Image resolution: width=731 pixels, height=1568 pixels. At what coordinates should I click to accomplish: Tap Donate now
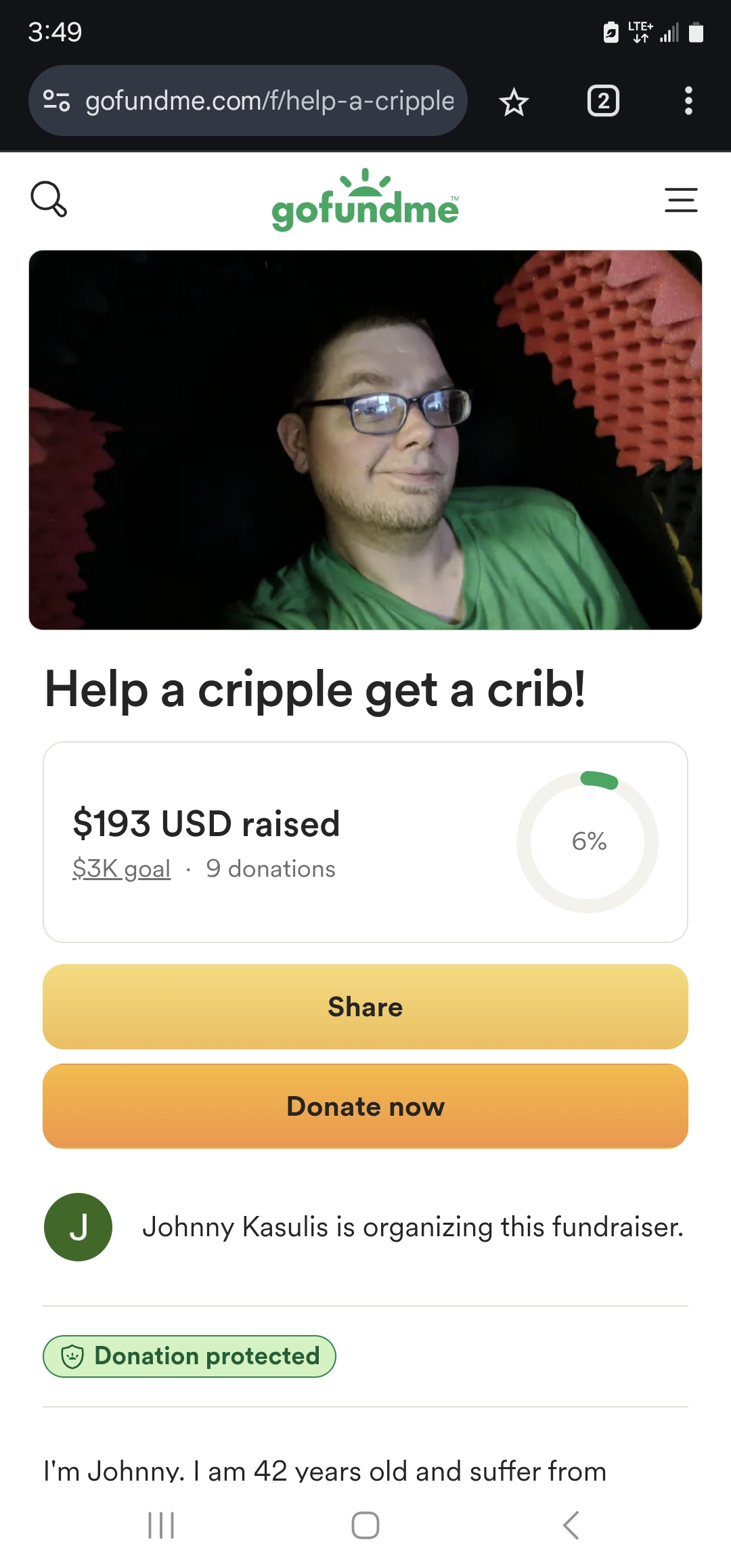point(365,1106)
